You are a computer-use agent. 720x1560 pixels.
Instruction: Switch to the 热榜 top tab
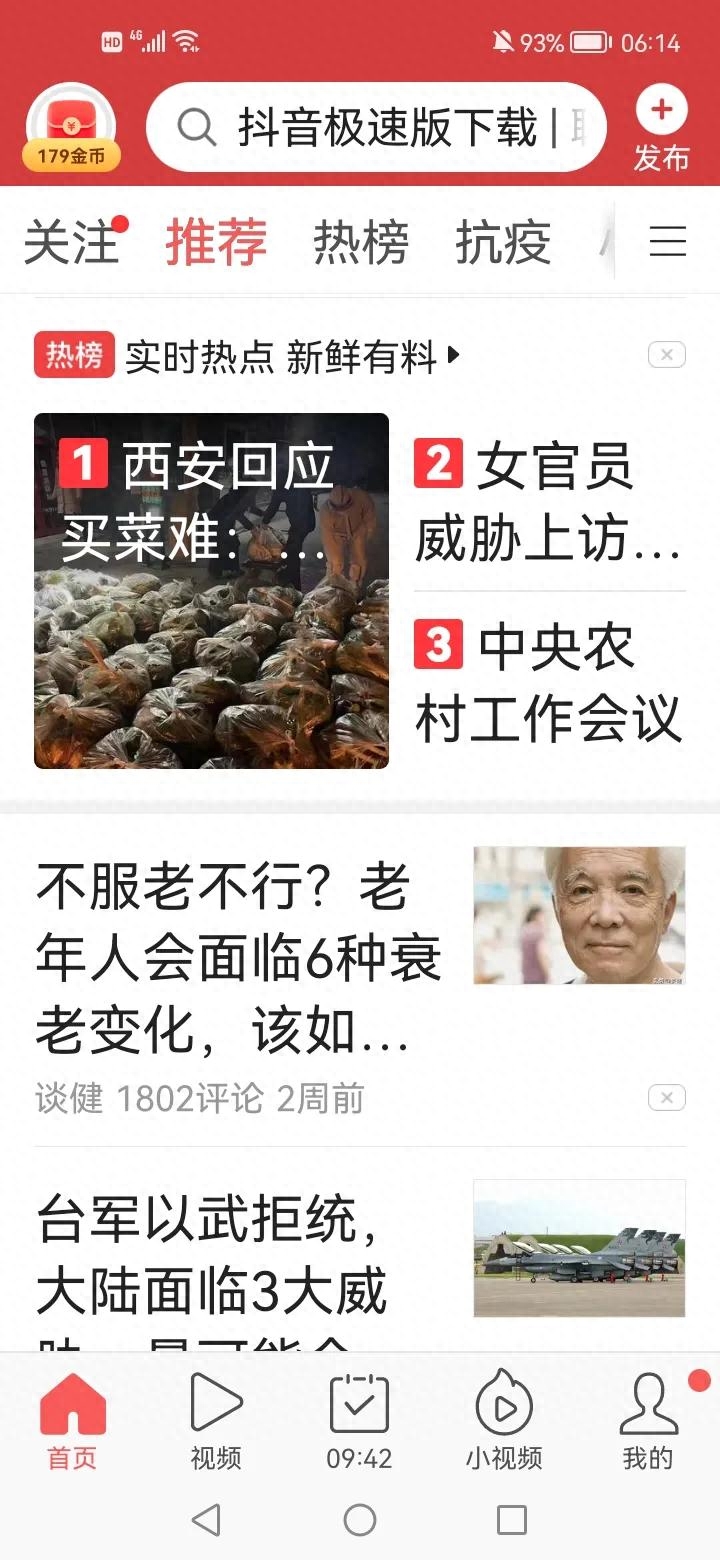[x=361, y=242]
